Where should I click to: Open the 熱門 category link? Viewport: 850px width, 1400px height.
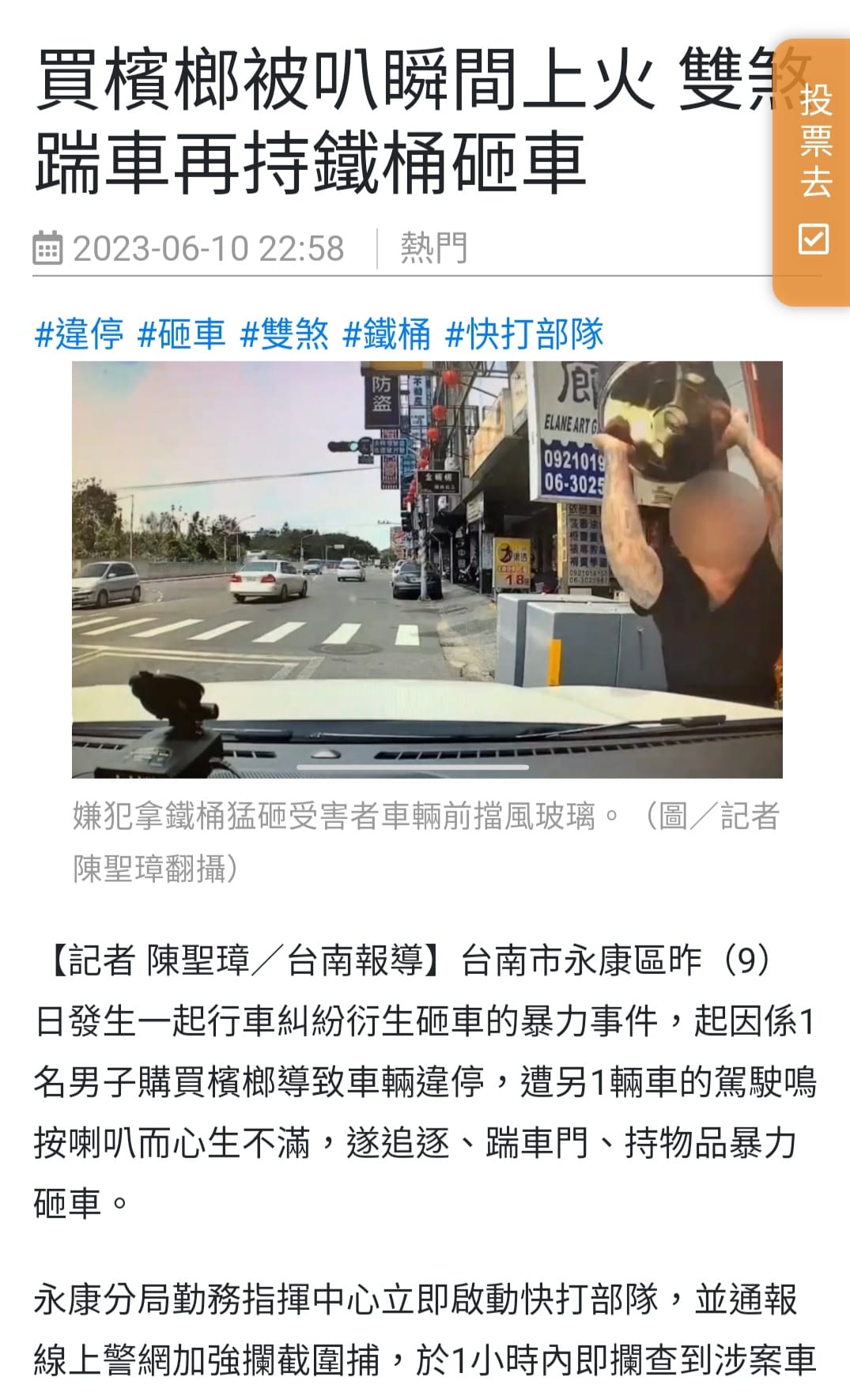[x=433, y=248]
